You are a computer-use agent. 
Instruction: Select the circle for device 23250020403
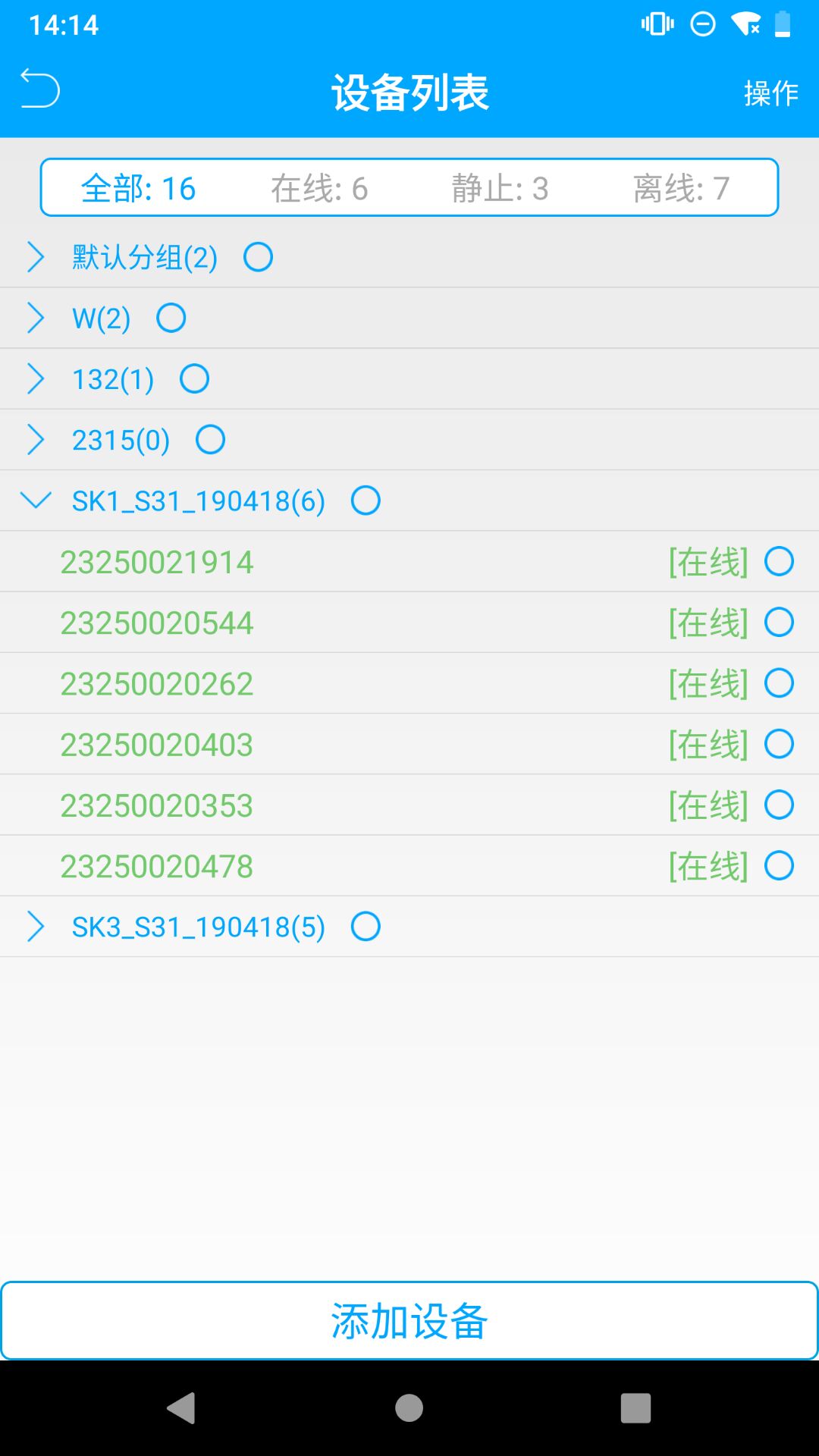(779, 744)
